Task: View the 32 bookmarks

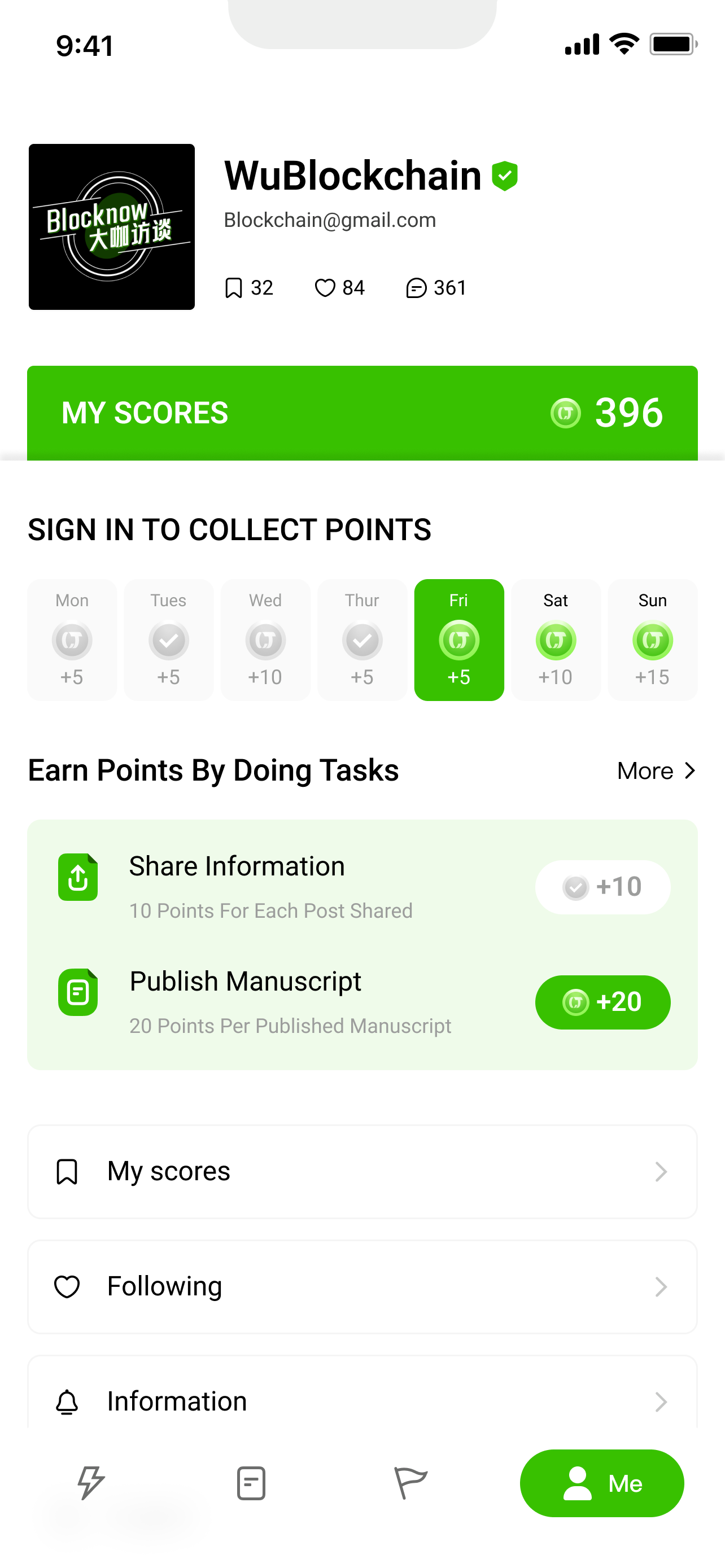Action: pyautogui.click(x=249, y=287)
